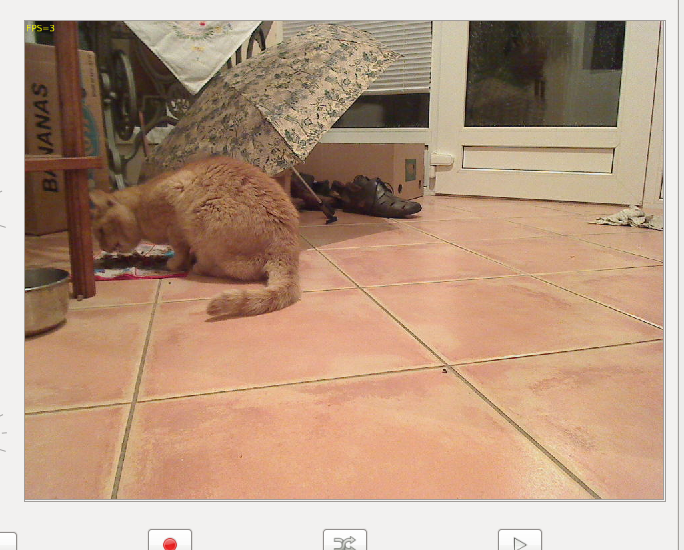The width and height of the screenshot is (684, 550).
Task: Start recording with the red record button
Action: click(x=170, y=542)
